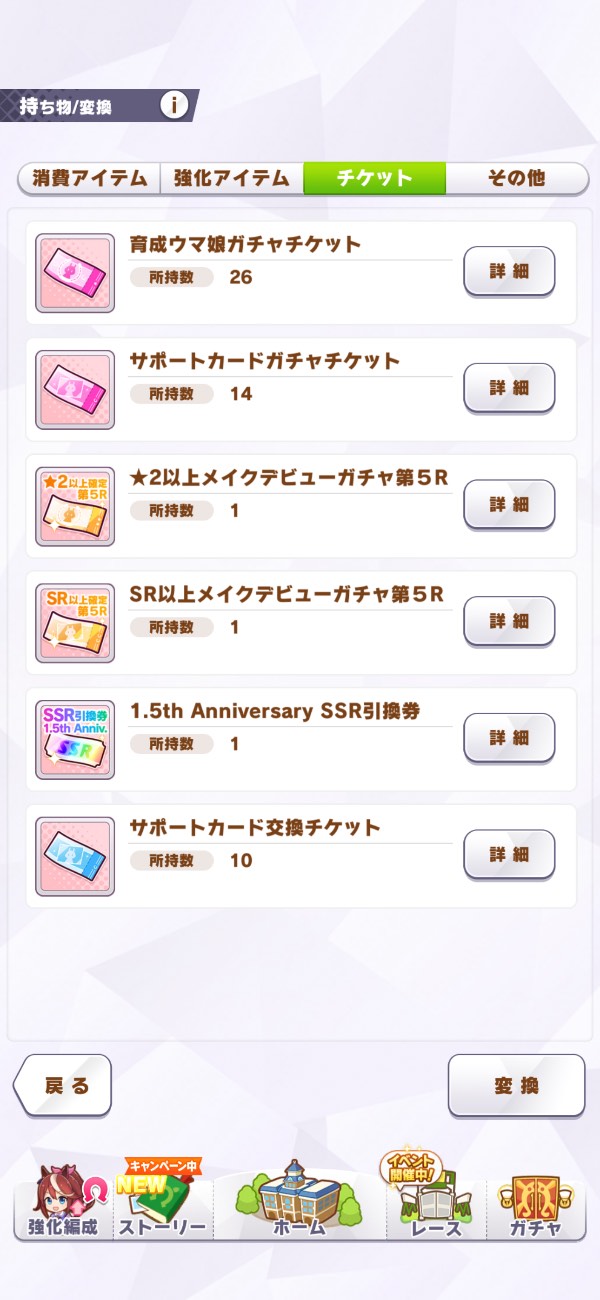View 詳細 for サポートカードガチャチケット
The width and height of the screenshot is (600, 1300).
tap(509, 388)
